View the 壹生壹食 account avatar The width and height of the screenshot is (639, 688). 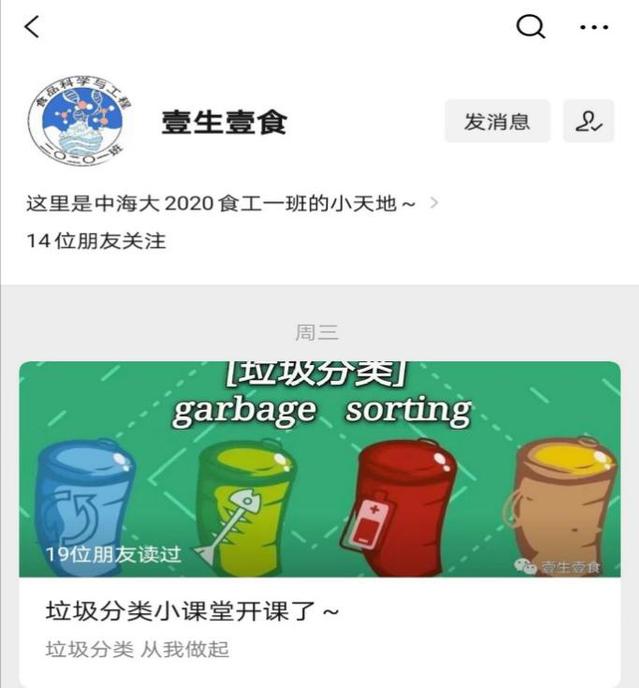coord(76,121)
